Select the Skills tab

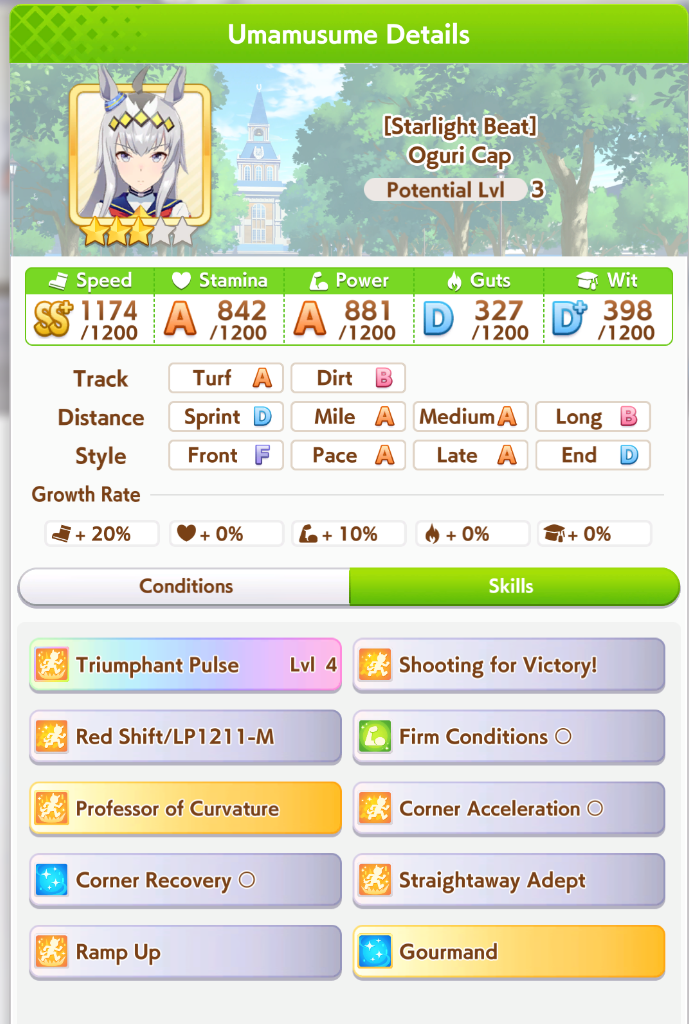[x=514, y=586]
